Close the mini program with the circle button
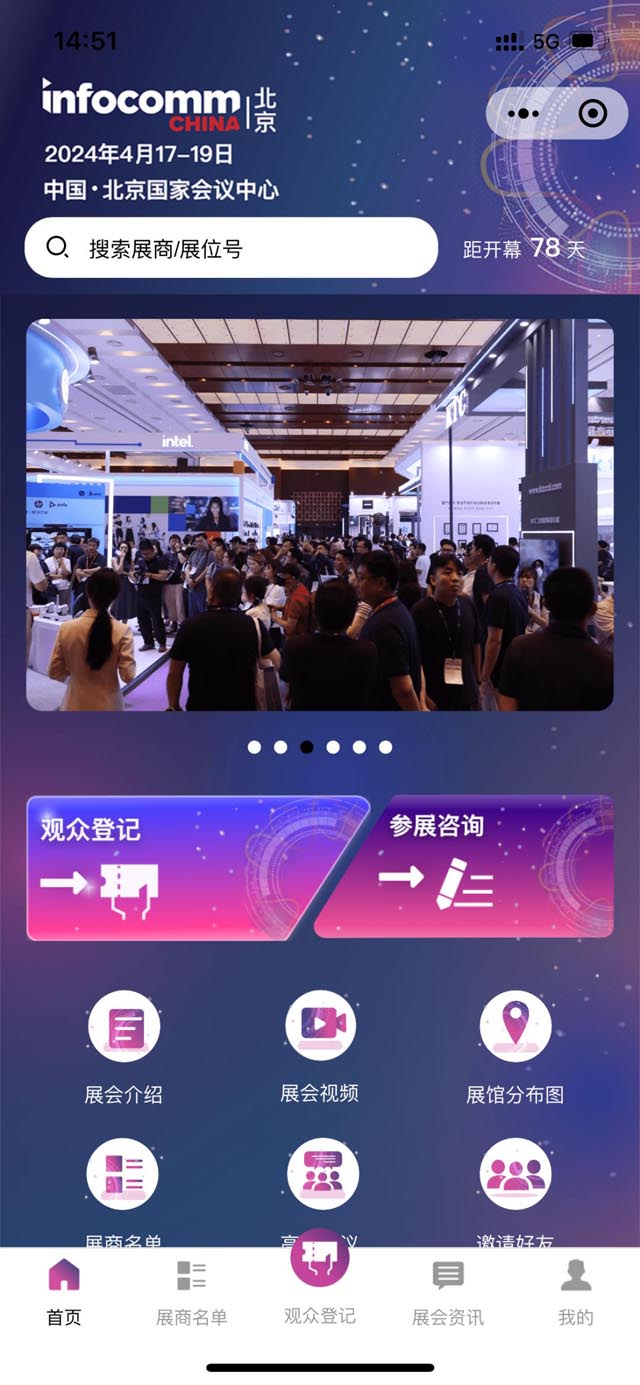The image size is (640, 1385). point(593,114)
